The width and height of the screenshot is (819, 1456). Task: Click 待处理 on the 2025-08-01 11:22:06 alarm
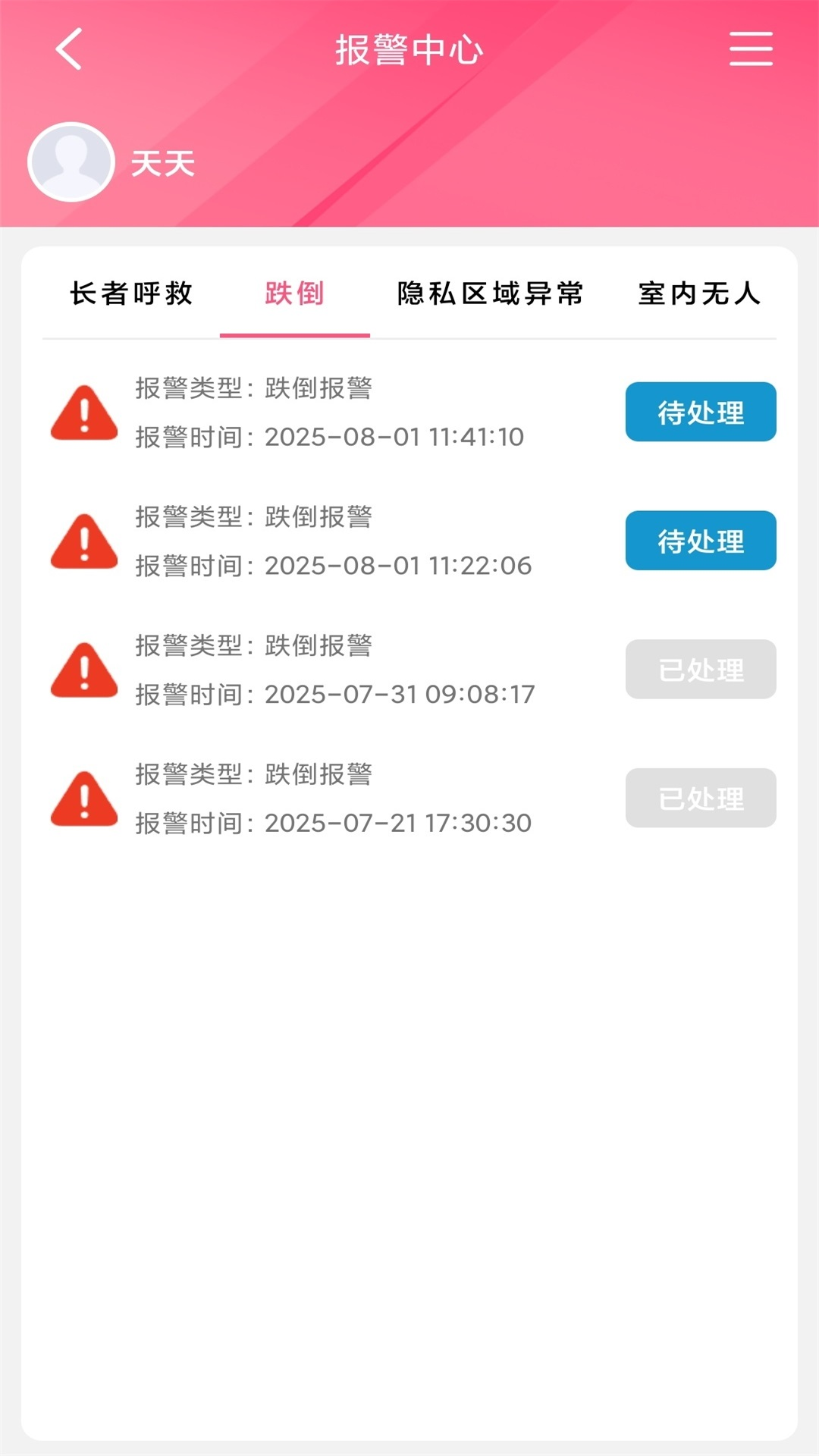700,540
